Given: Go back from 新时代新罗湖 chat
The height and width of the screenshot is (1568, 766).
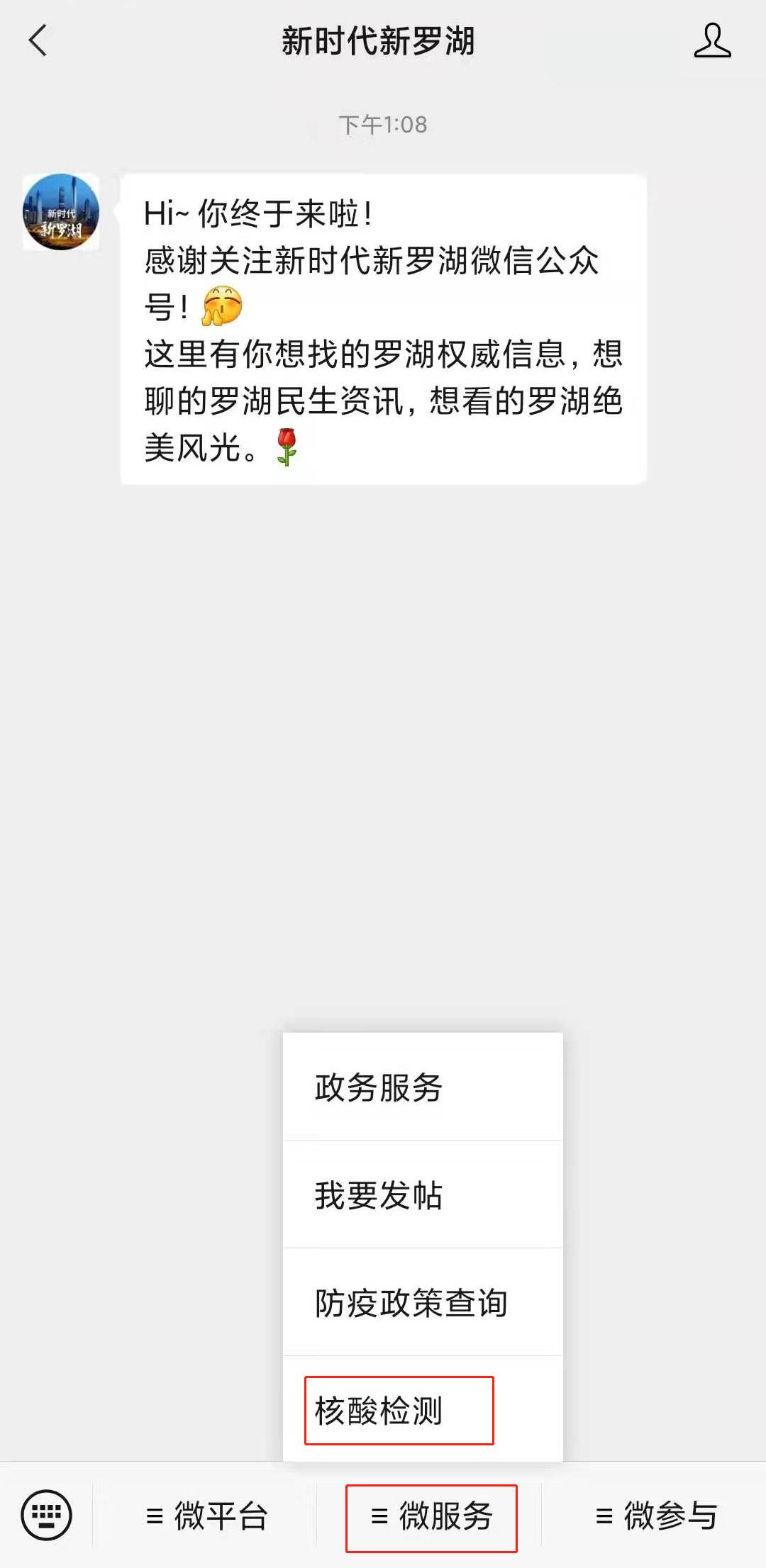Looking at the screenshot, I should click(38, 40).
